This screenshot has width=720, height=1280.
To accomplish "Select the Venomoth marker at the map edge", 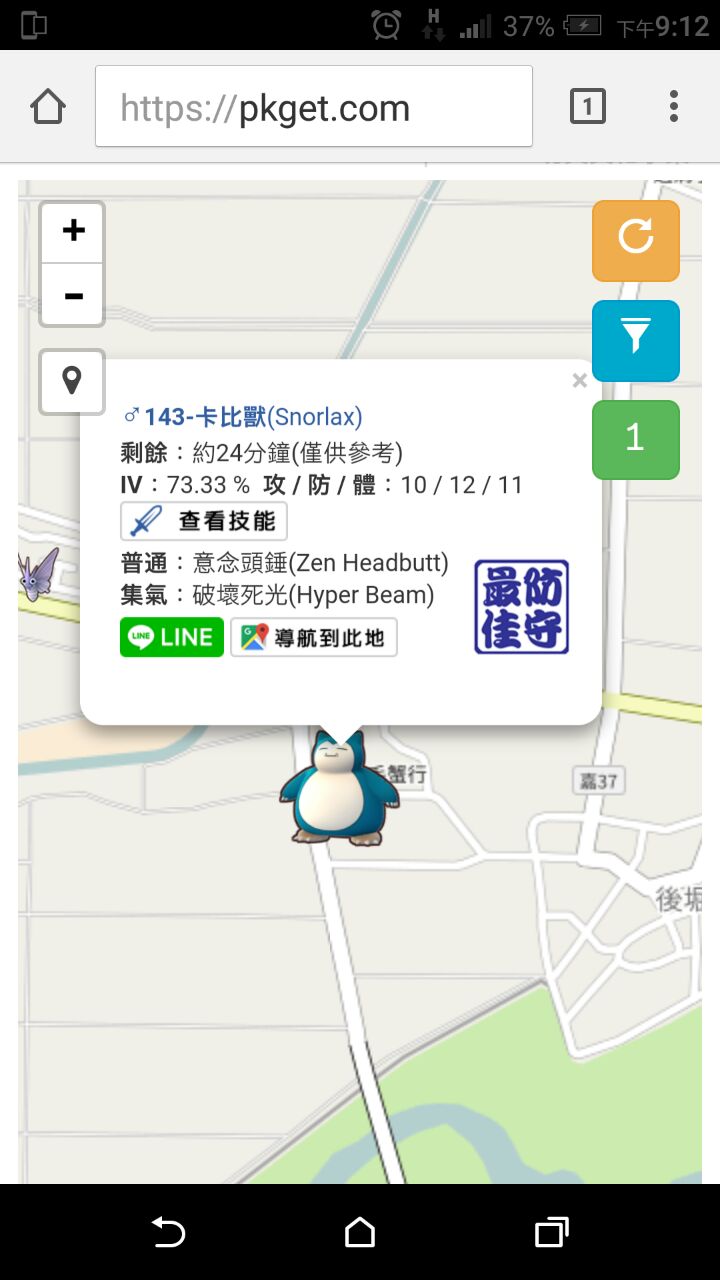I will click(38, 573).
